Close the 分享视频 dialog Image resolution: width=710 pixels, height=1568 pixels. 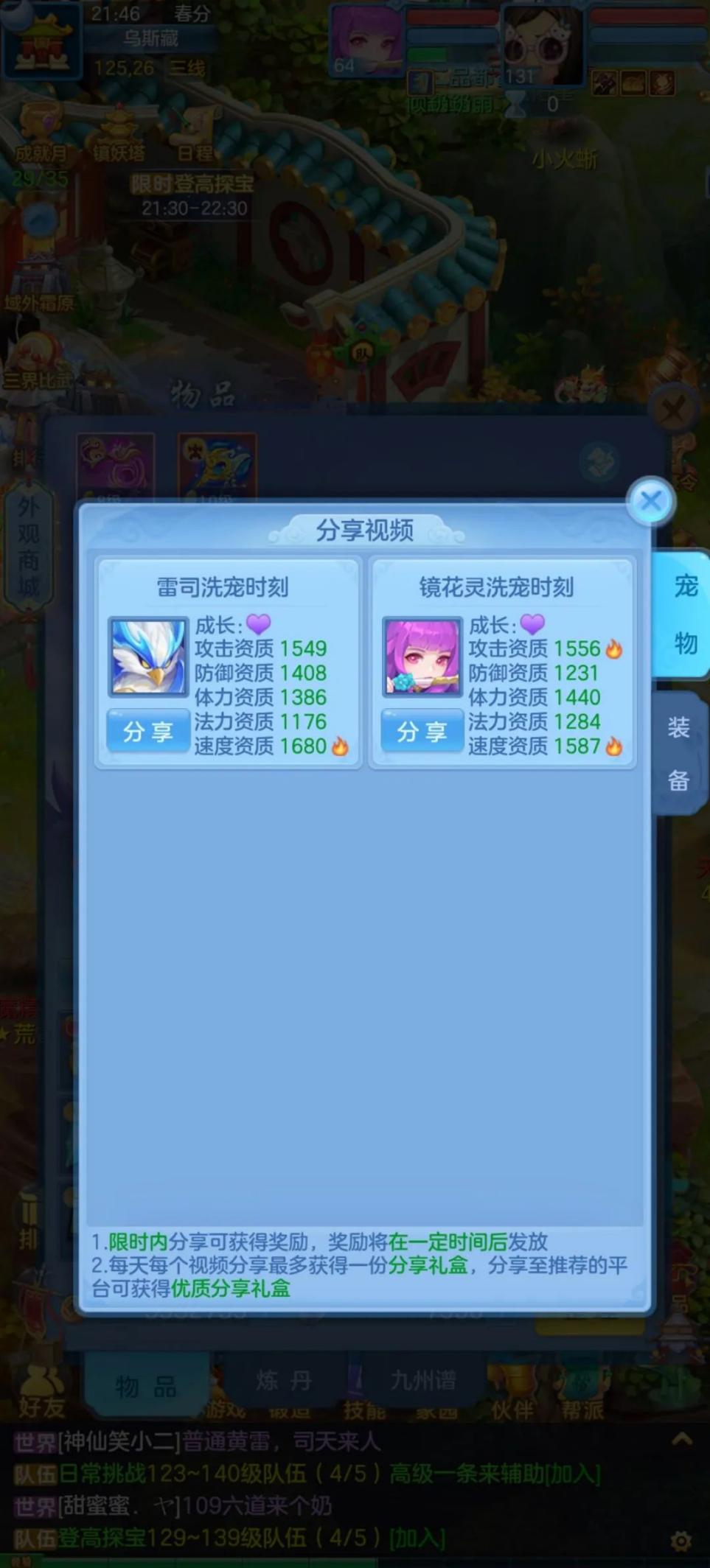tap(650, 502)
